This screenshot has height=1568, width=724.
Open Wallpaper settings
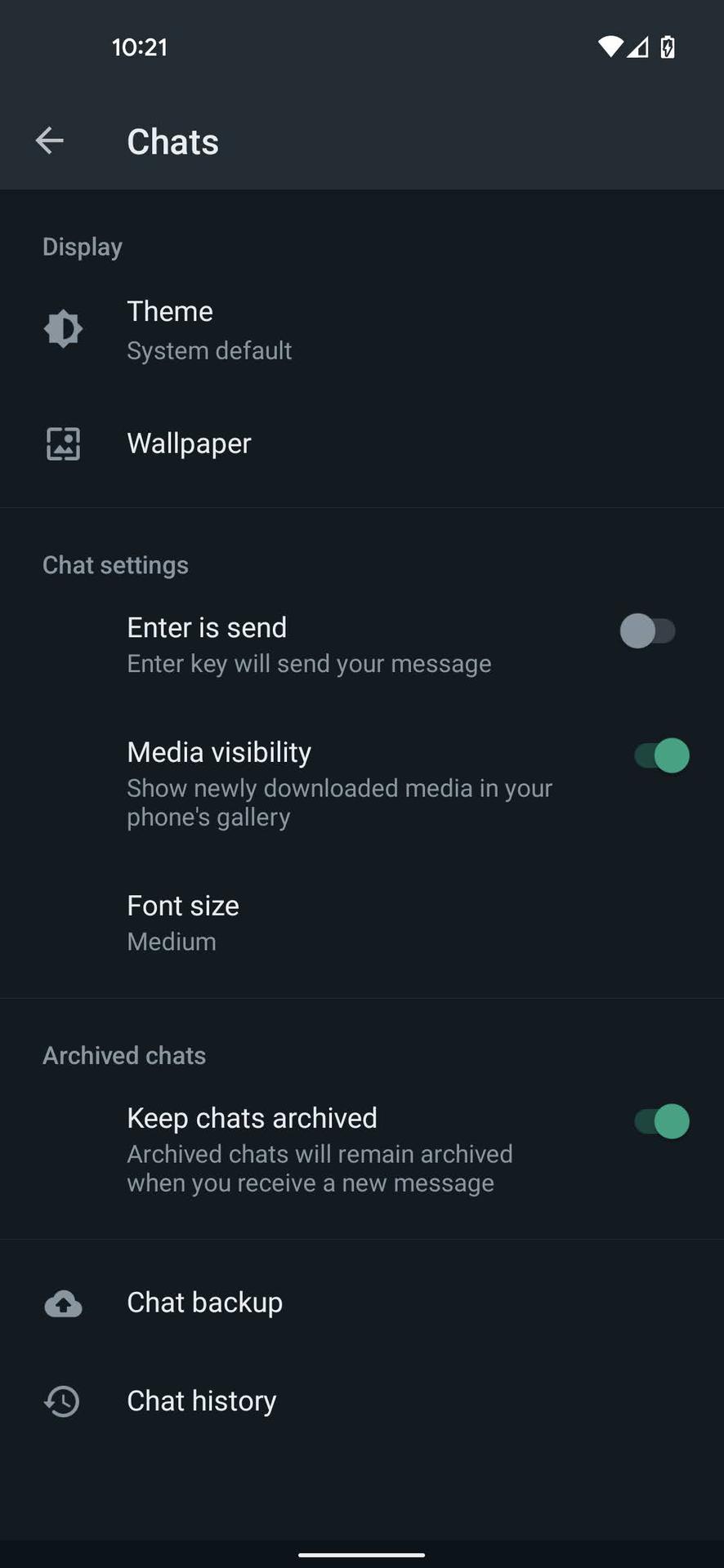pyautogui.click(x=189, y=443)
